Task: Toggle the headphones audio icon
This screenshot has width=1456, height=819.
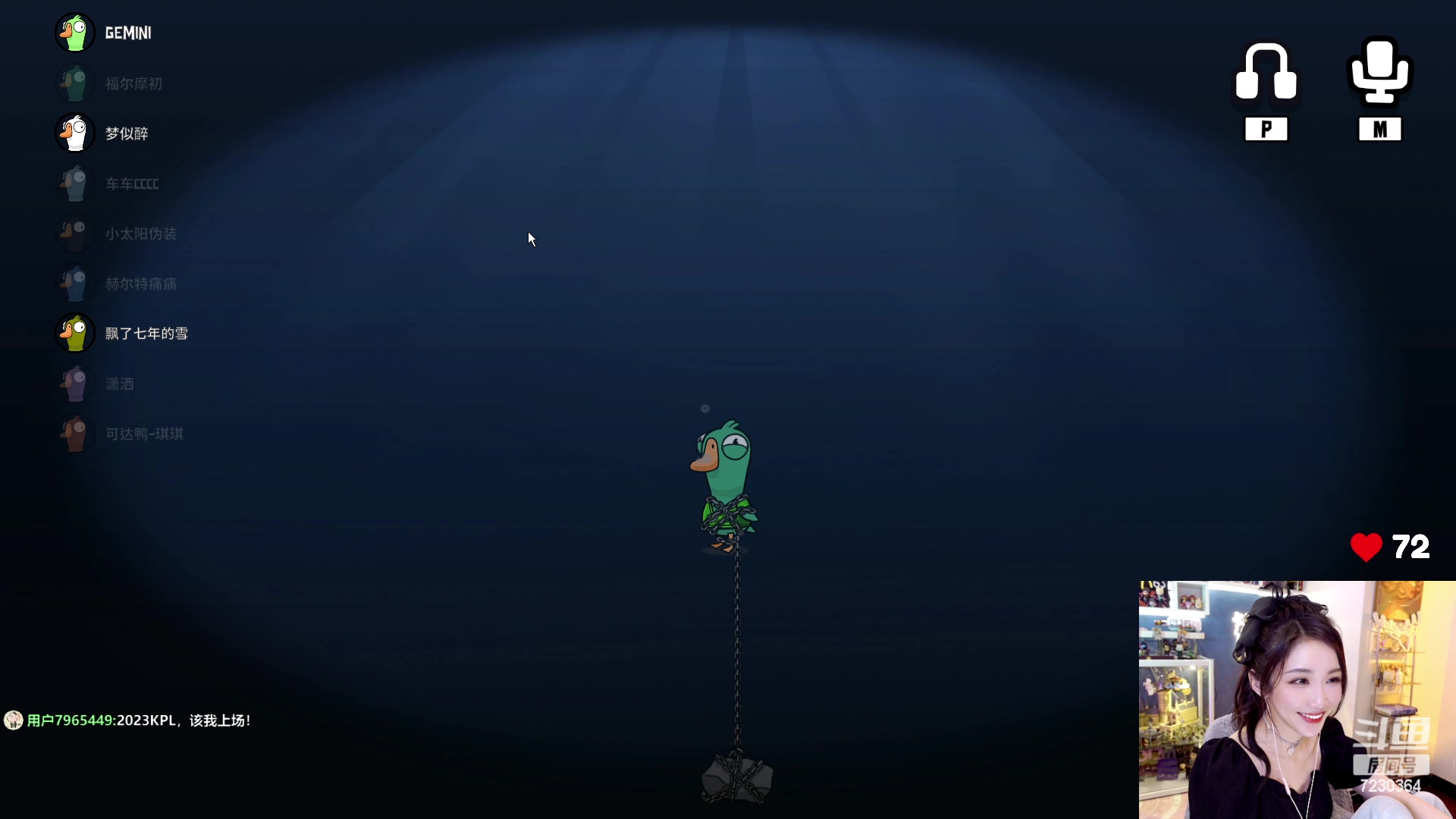Action: click(x=1266, y=73)
